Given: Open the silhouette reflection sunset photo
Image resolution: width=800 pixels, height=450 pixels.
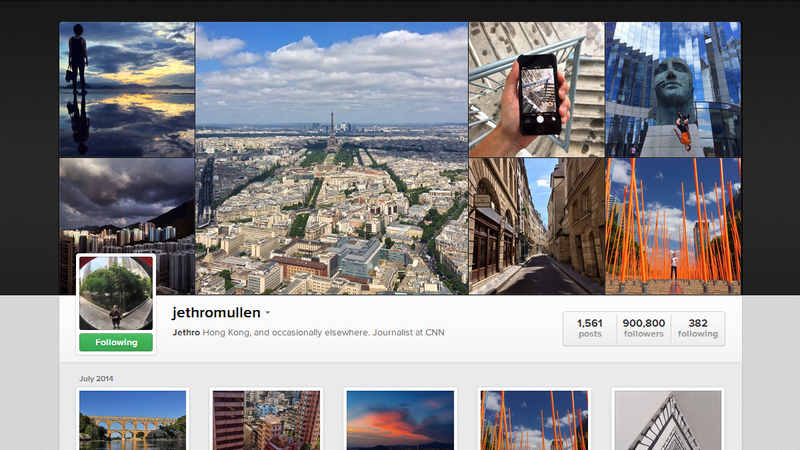Looking at the screenshot, I should [x=127, y=90].
